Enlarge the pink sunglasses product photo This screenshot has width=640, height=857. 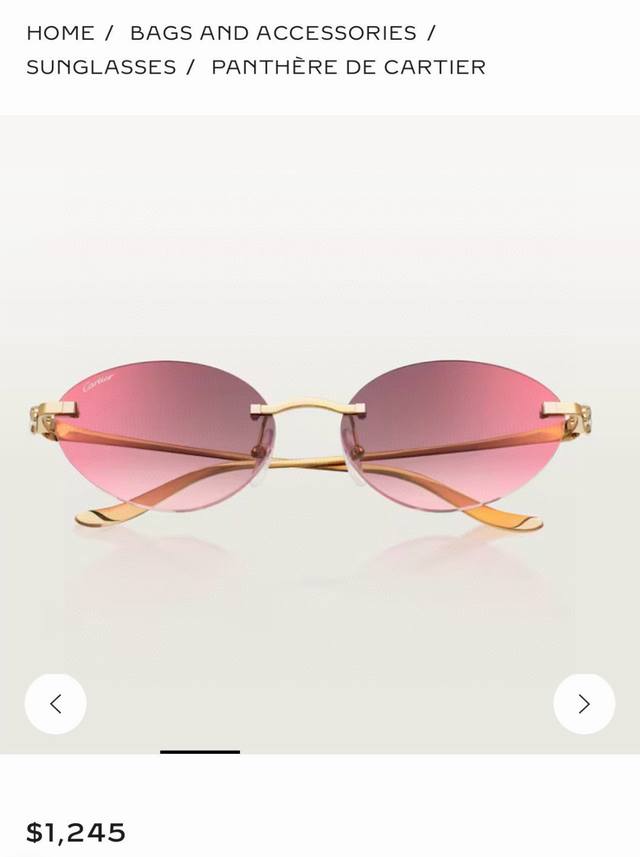pyautogui.click(x=320, y=440)
